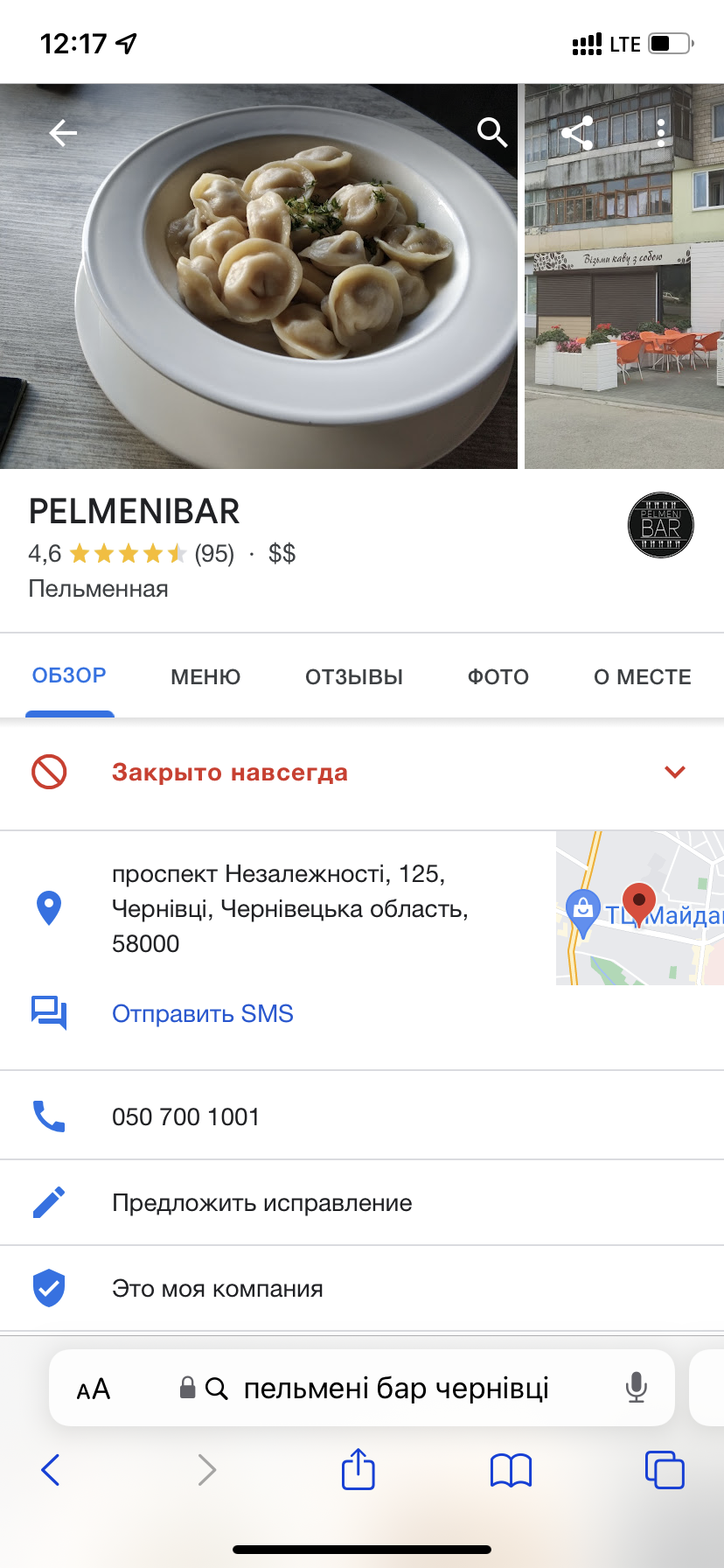Tap the Отправить SMS link
The image size is (724, 1568).
click(x=202, y=1013)
